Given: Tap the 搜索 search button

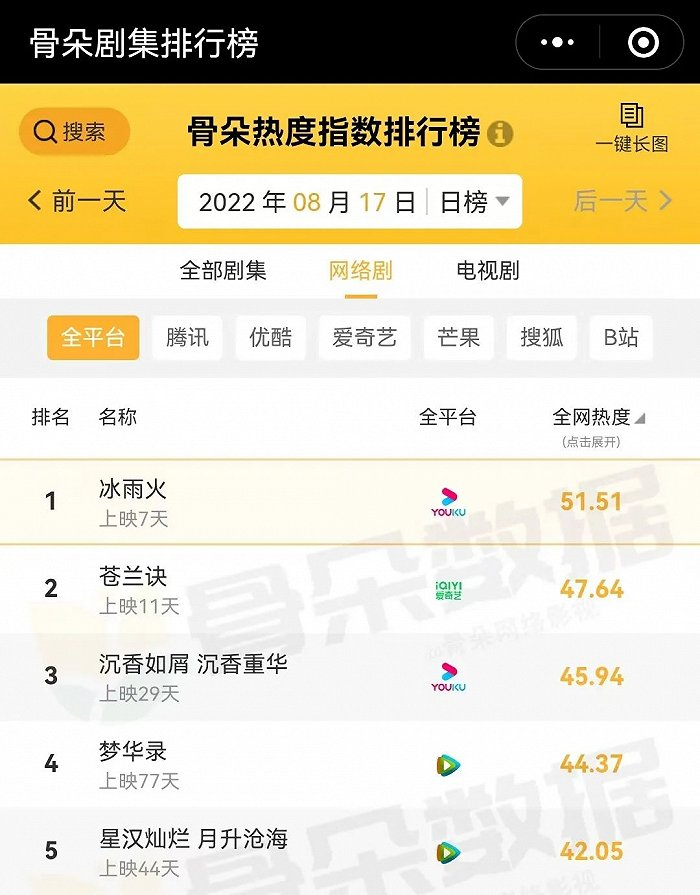Looking at the screenshot, I should pyautogui.click(x=74, y=132).
